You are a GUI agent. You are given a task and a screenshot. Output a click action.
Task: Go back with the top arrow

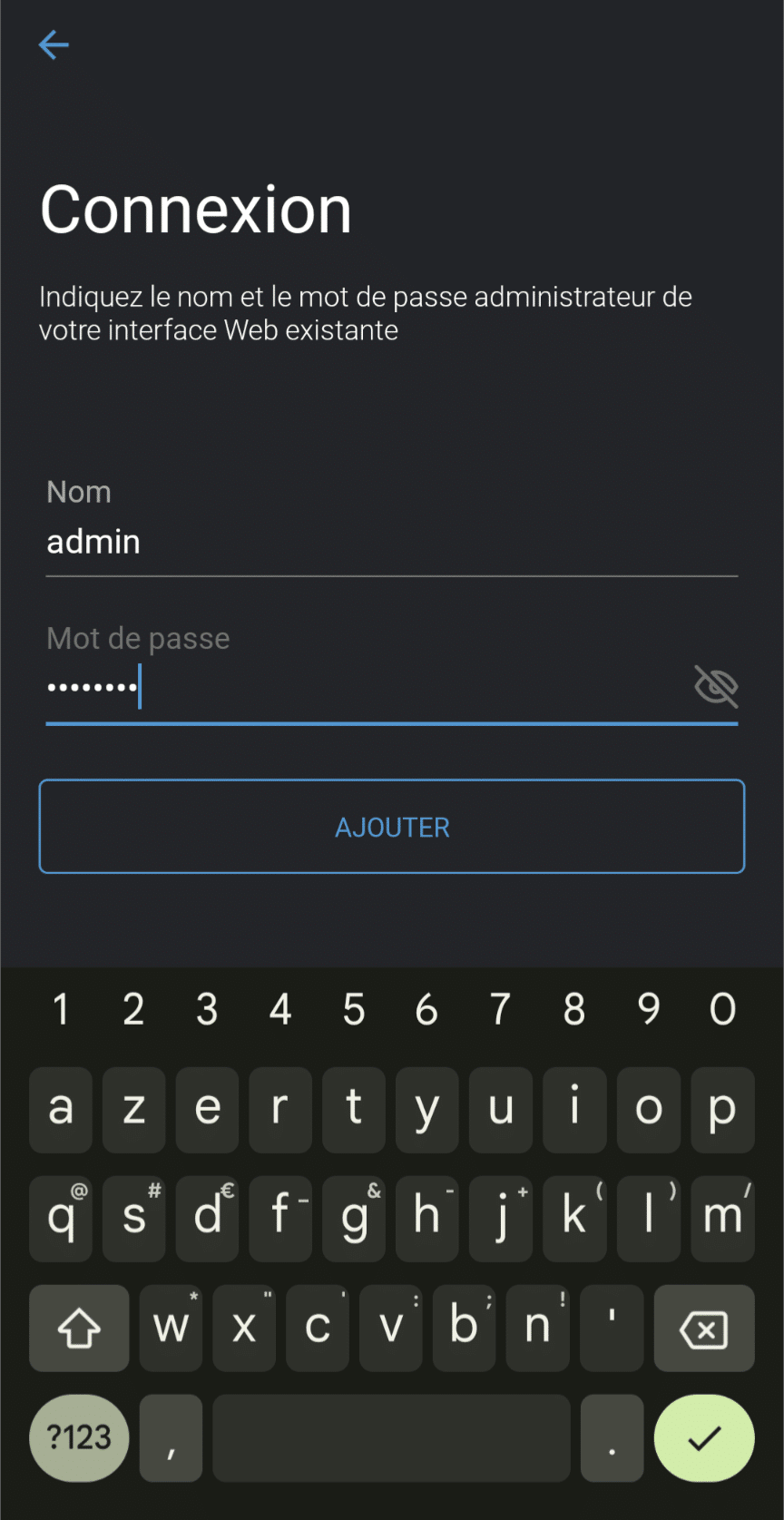point(54,44)
